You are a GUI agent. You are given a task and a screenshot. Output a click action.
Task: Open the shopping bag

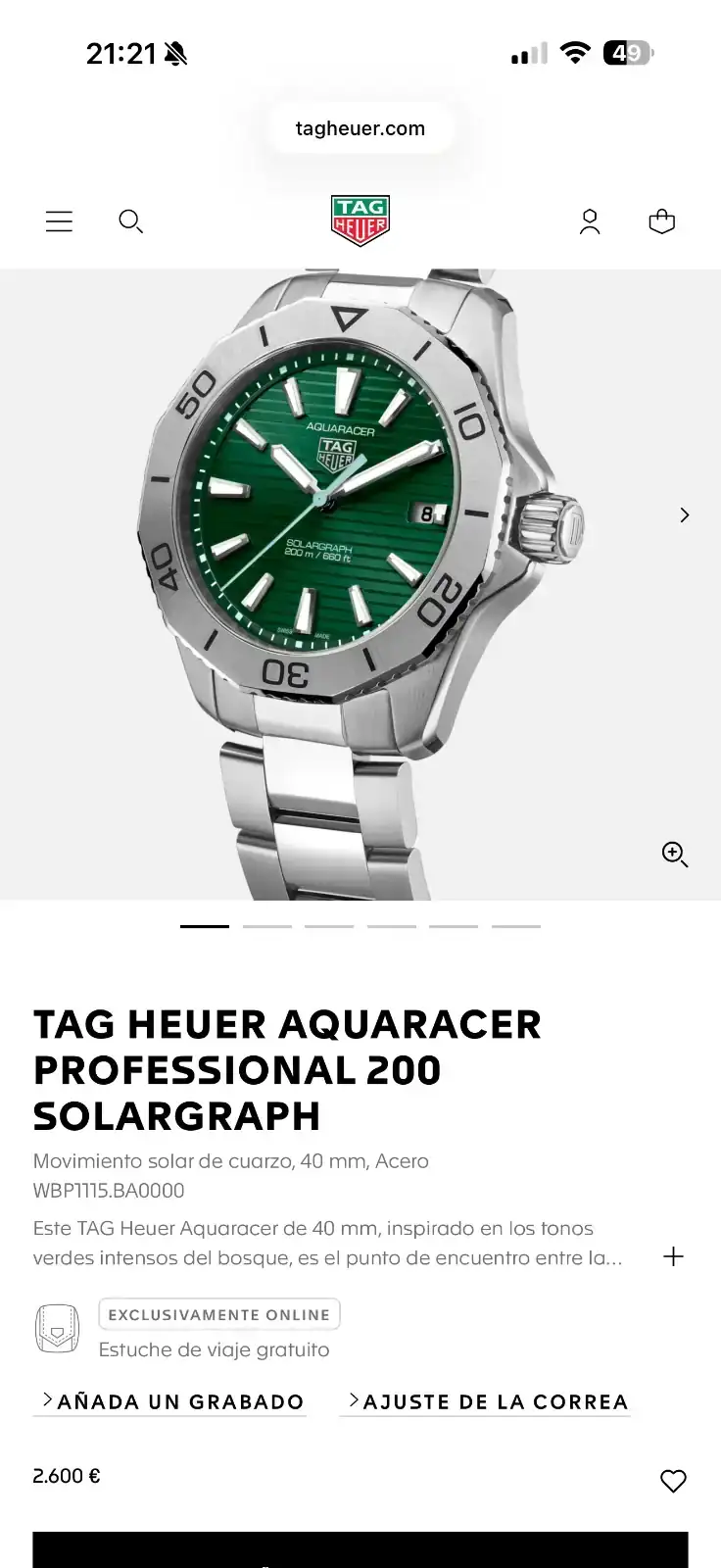pos(662,221)
